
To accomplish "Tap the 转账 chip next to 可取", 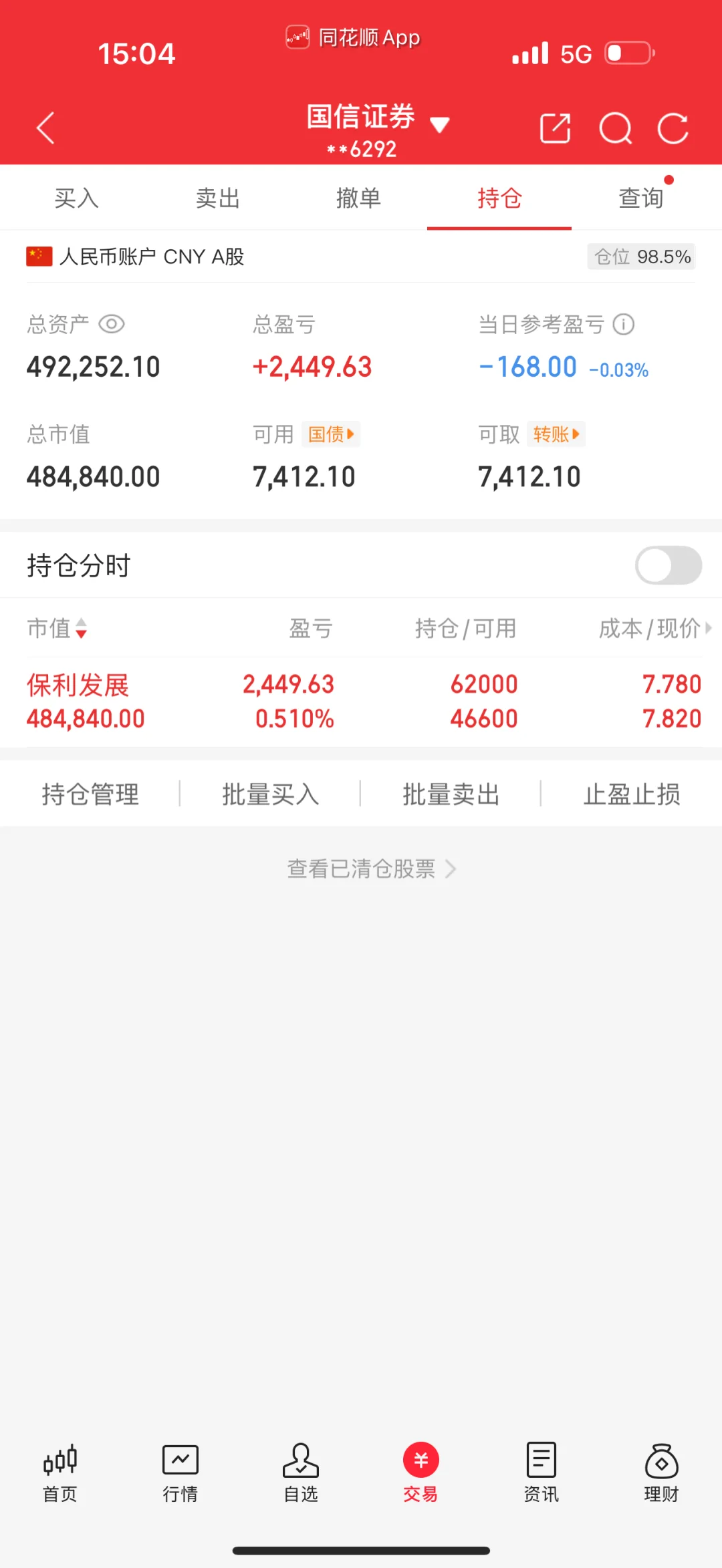I will (x=556, y=434).
